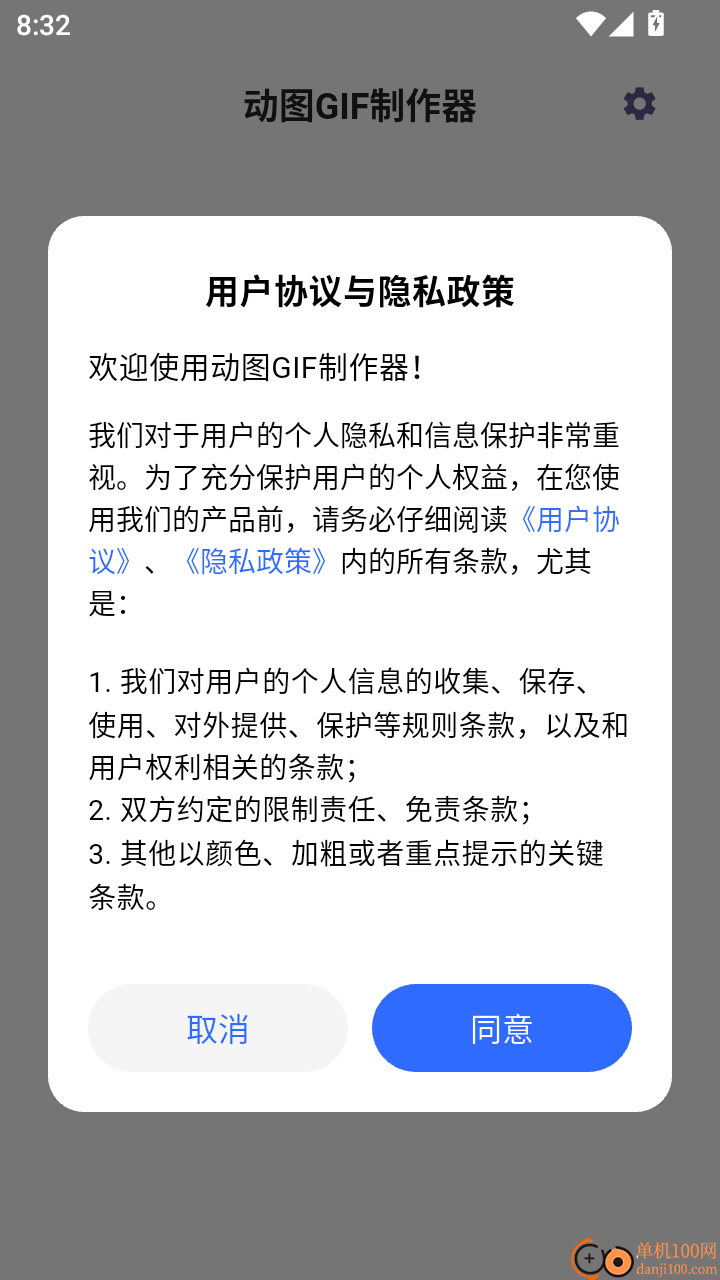
Task: Click the Wi-Fi icon in status bar
Action: tap(591, 25)
